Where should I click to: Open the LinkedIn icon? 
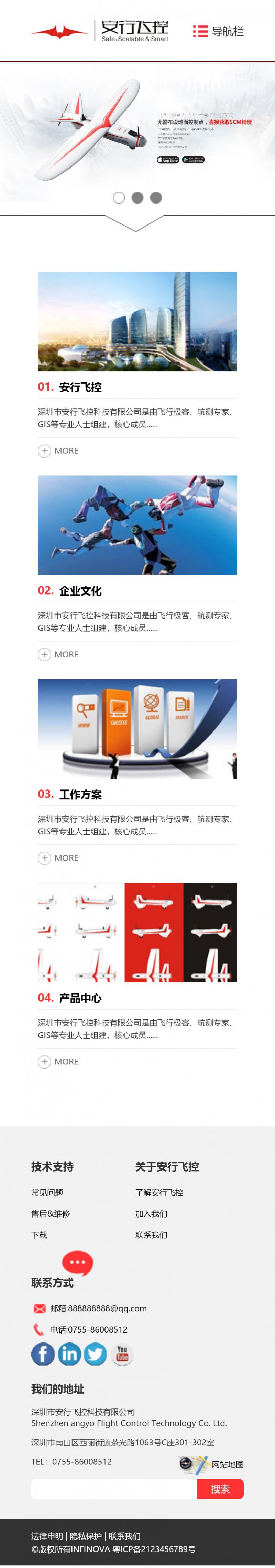69,1354
